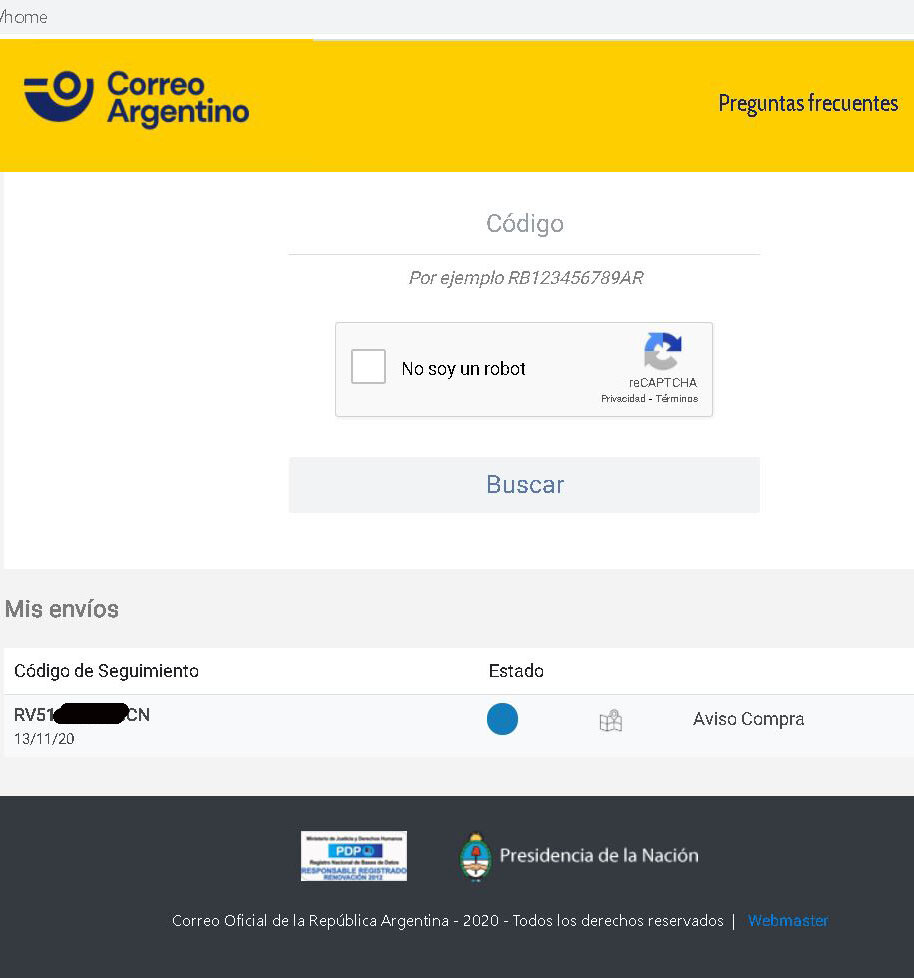Open reCAPTCHA Privacidad link
The height and width of the screenshot is (978, 914).
click(x=622, y=399)
